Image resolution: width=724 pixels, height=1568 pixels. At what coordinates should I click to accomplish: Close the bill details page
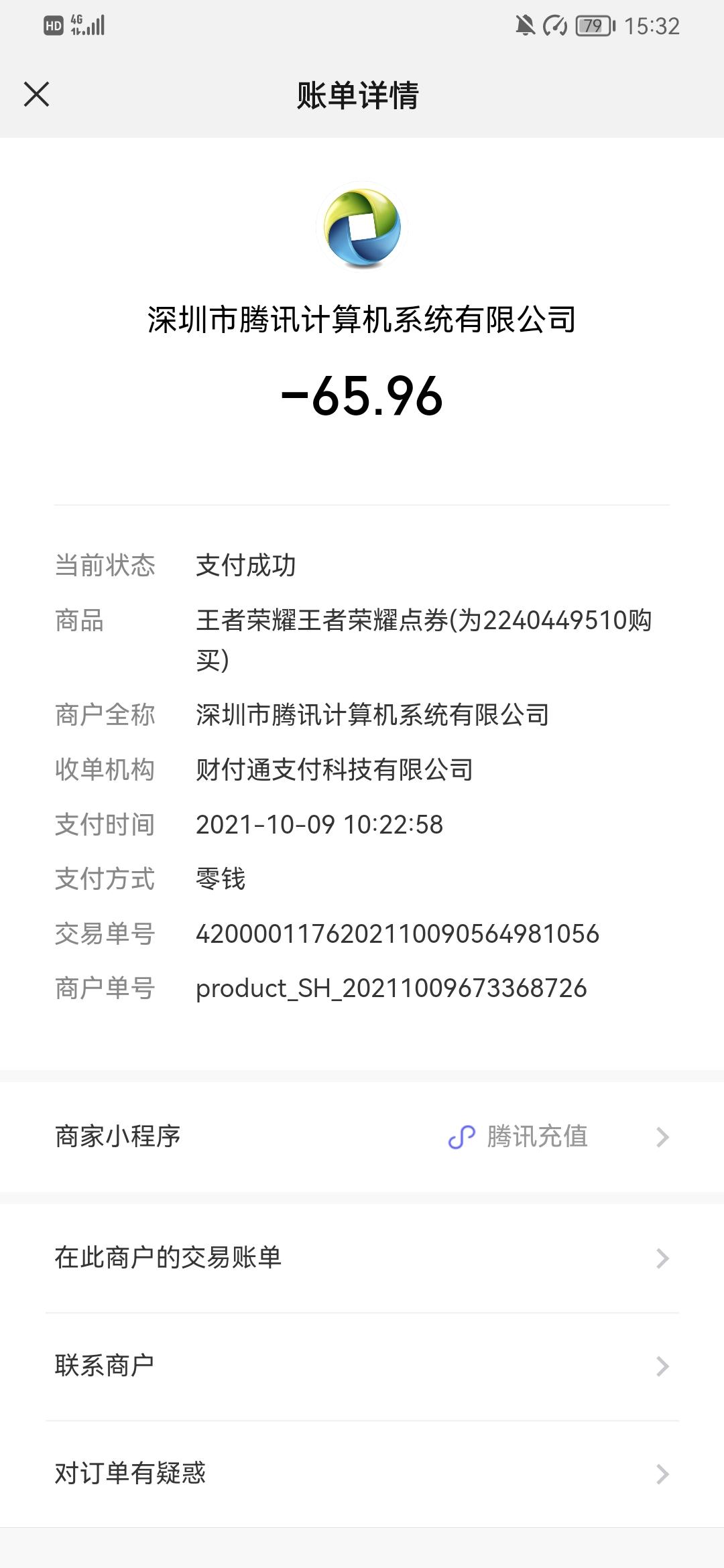click(x=36, y=94)
